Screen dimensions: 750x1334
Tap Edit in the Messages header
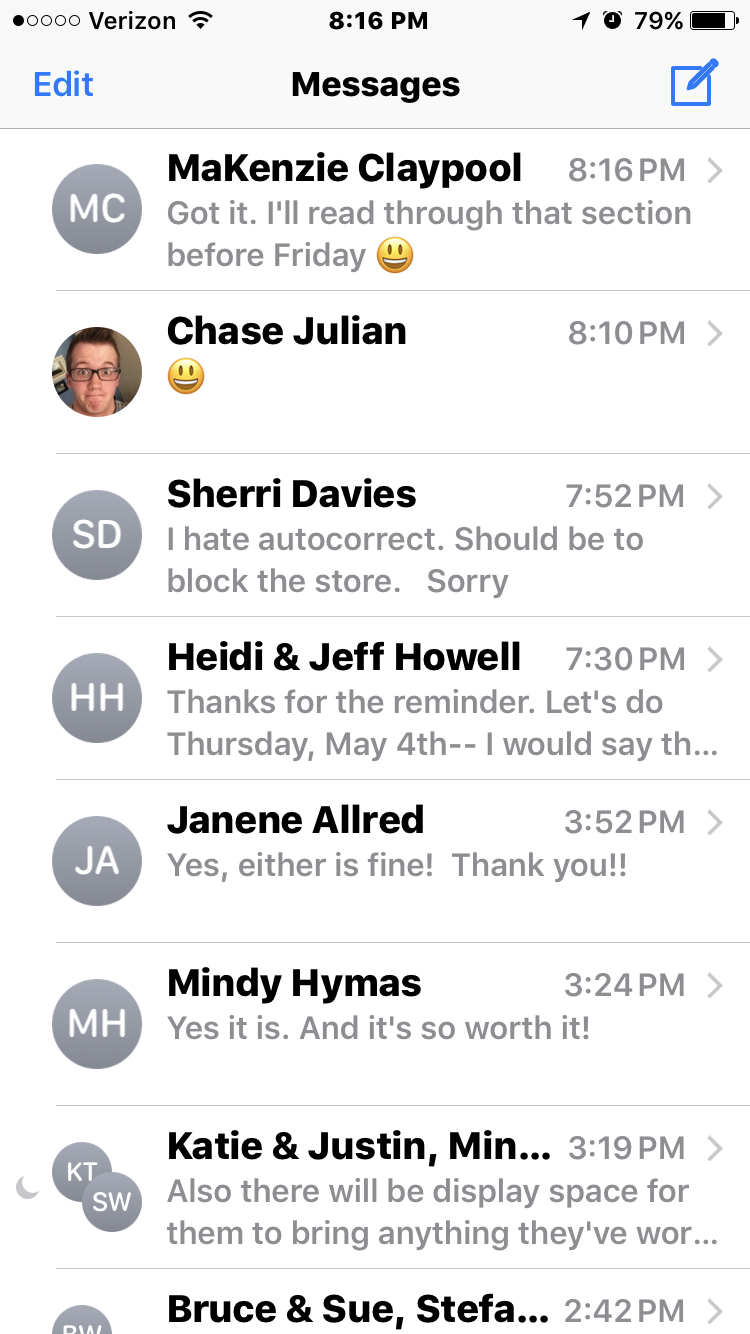click(64, 84)
